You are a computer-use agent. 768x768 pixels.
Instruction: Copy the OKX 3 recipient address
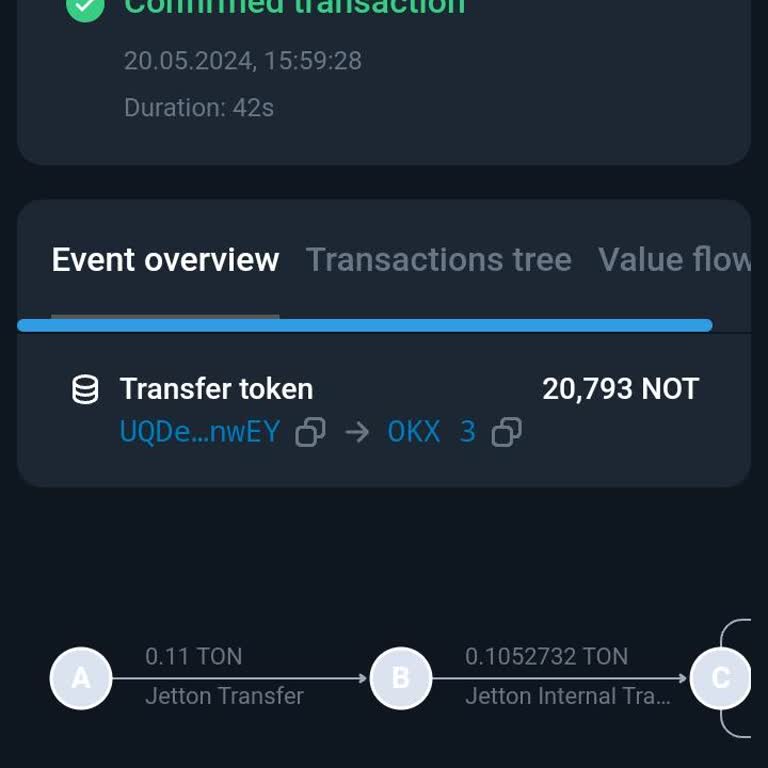(507, 432)
